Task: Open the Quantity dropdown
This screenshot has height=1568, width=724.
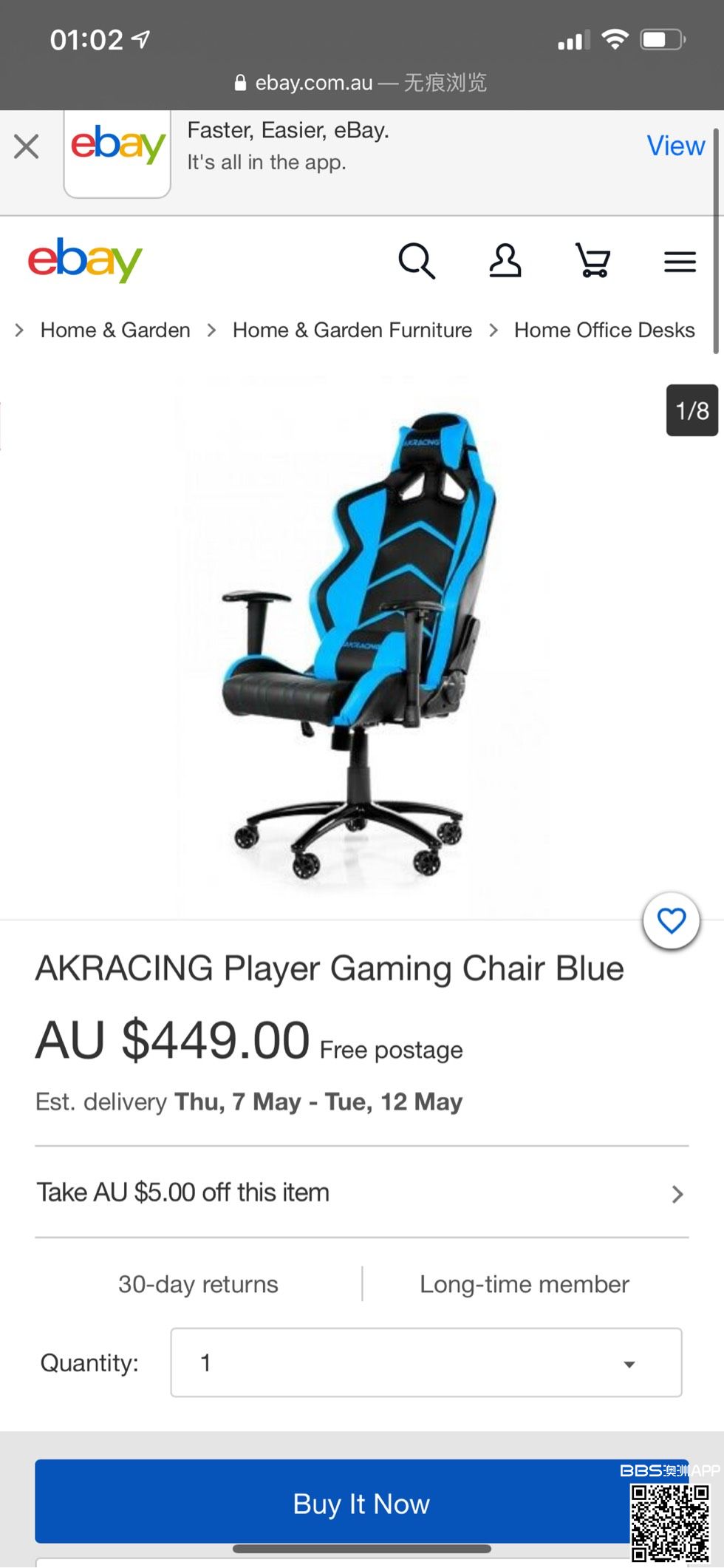Action: pos(426,1362)
